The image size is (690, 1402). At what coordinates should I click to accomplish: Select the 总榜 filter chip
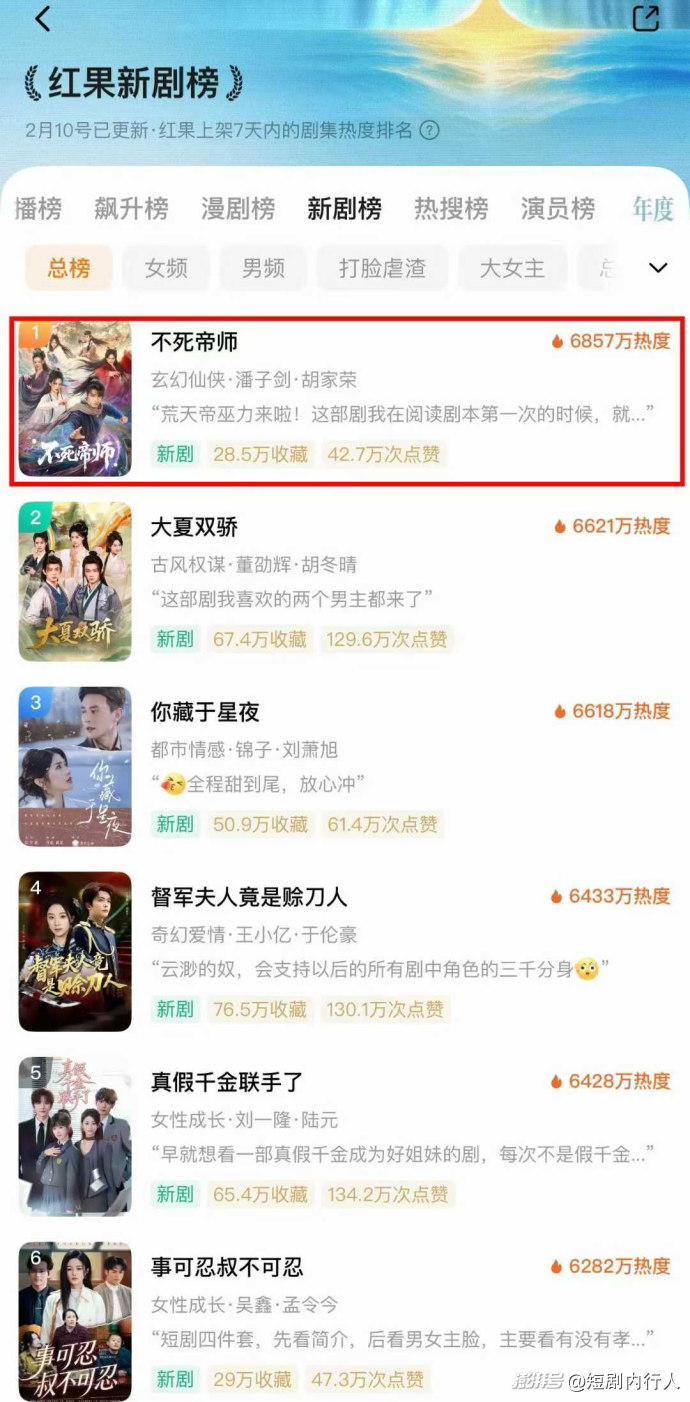click(69, 268)
